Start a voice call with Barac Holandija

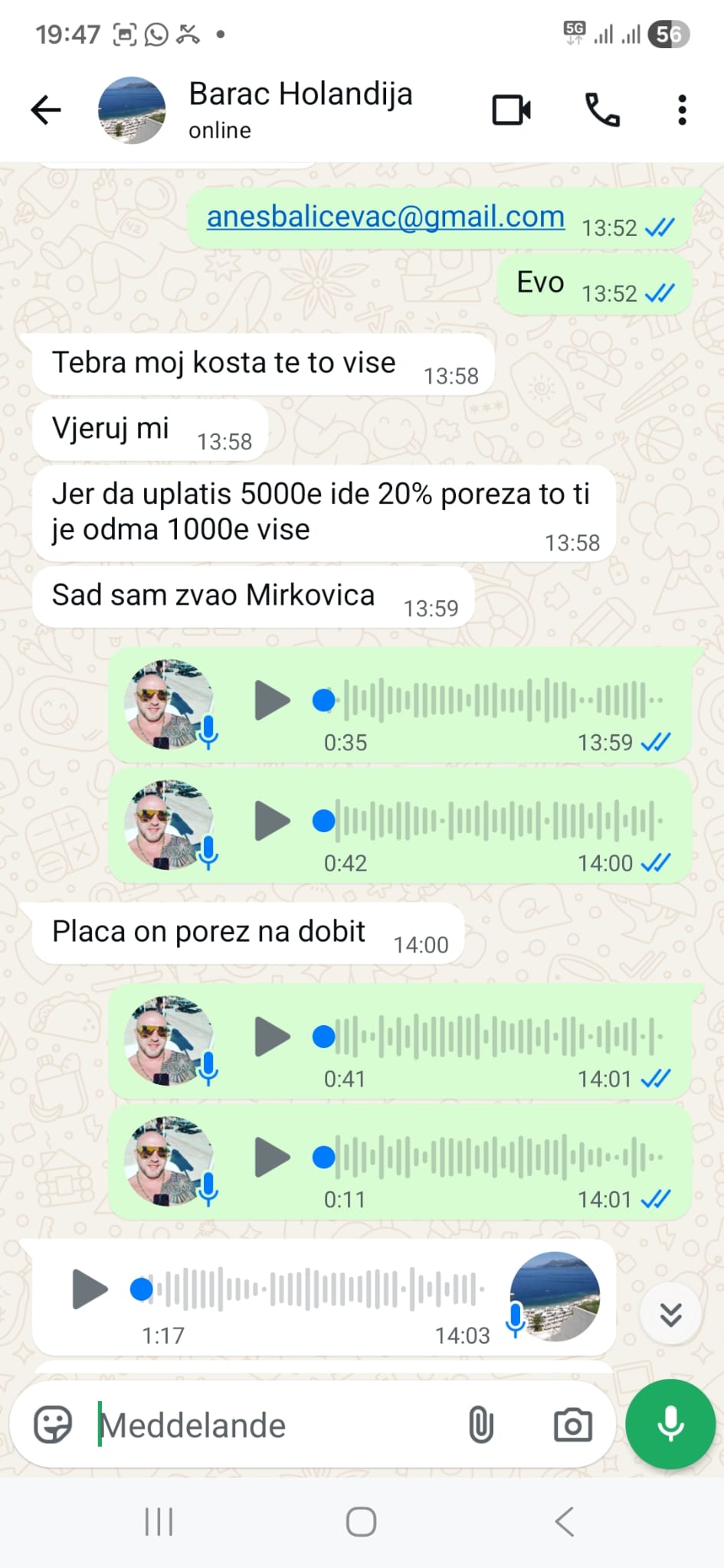602,110
